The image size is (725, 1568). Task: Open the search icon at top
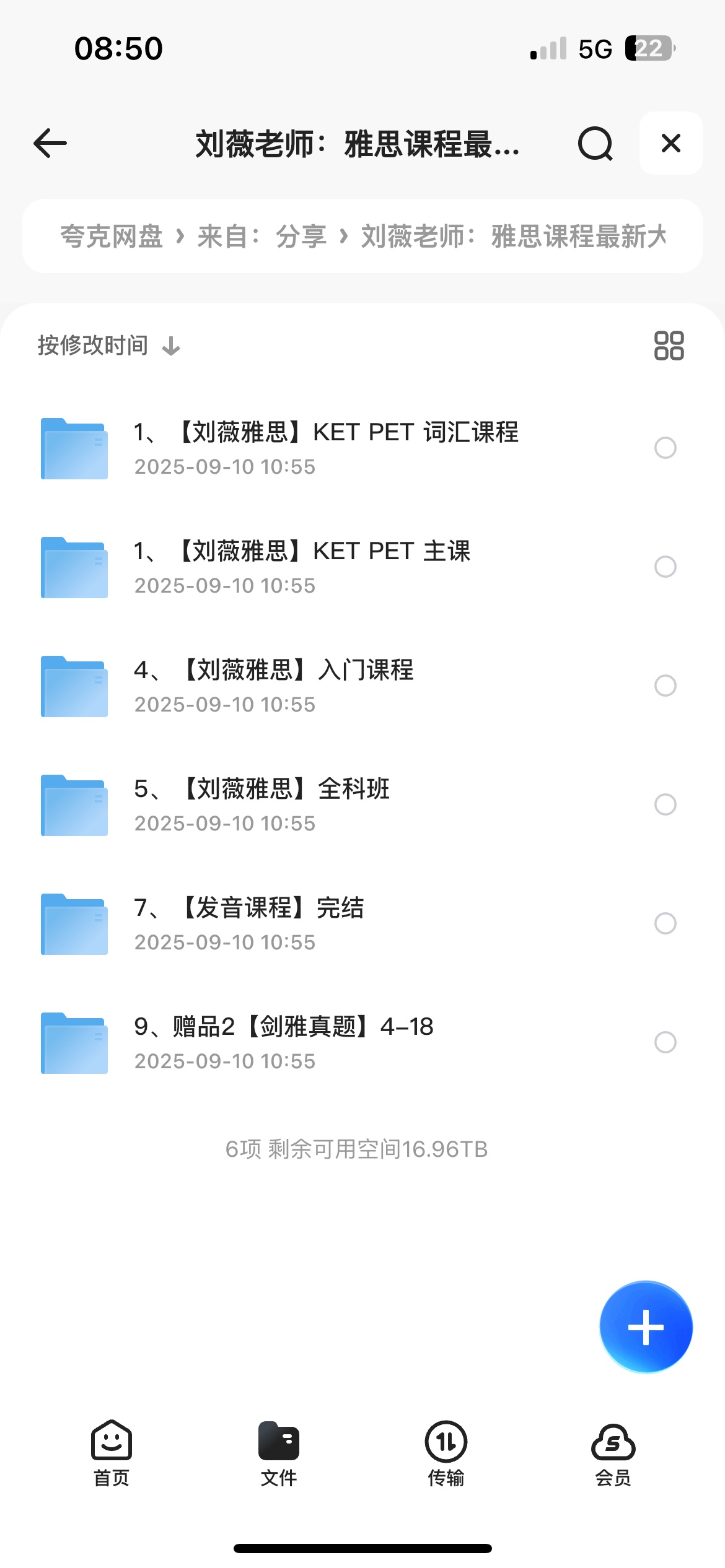[594, 144]
